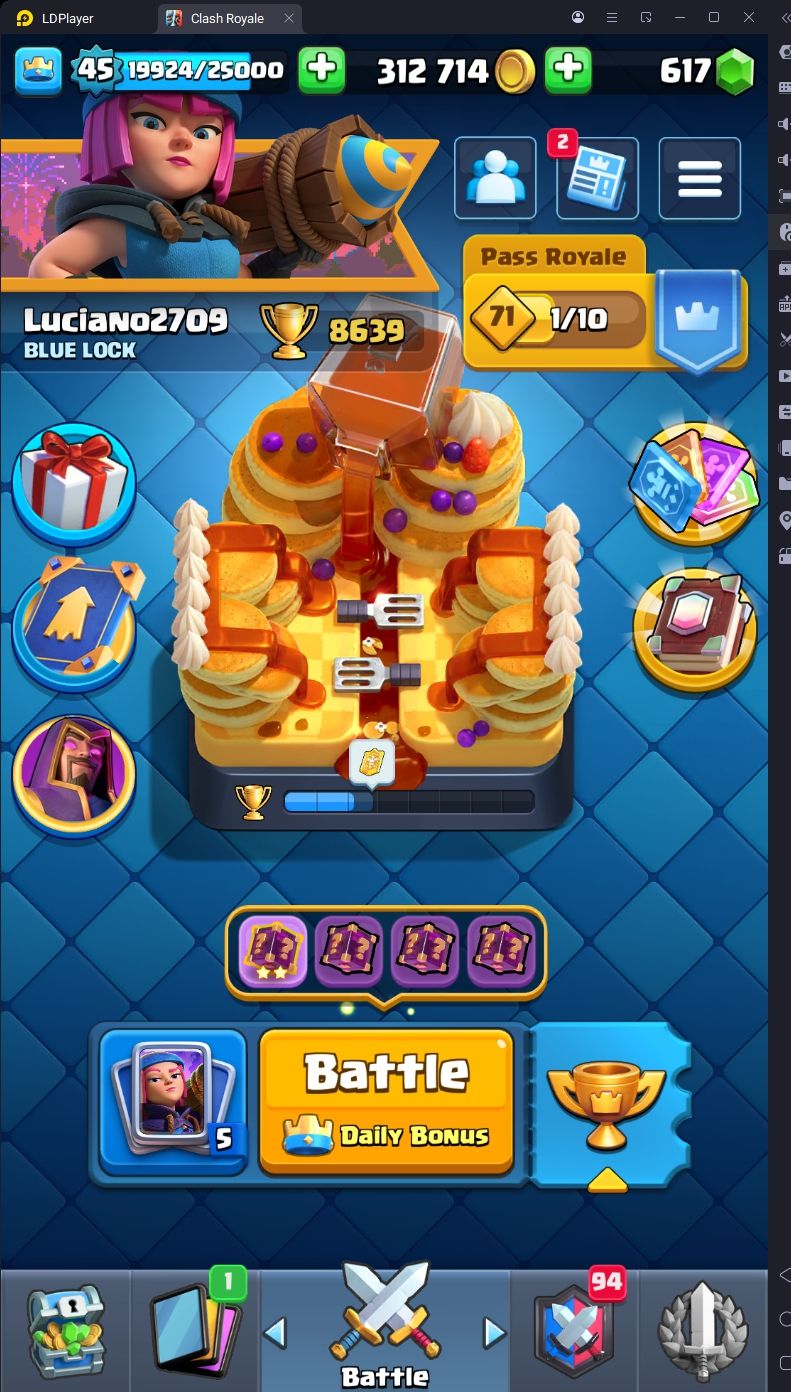This screenshot has width=791, height=1392.
Task: Expand the trophy game mode selector
Action: [607, 1106]
